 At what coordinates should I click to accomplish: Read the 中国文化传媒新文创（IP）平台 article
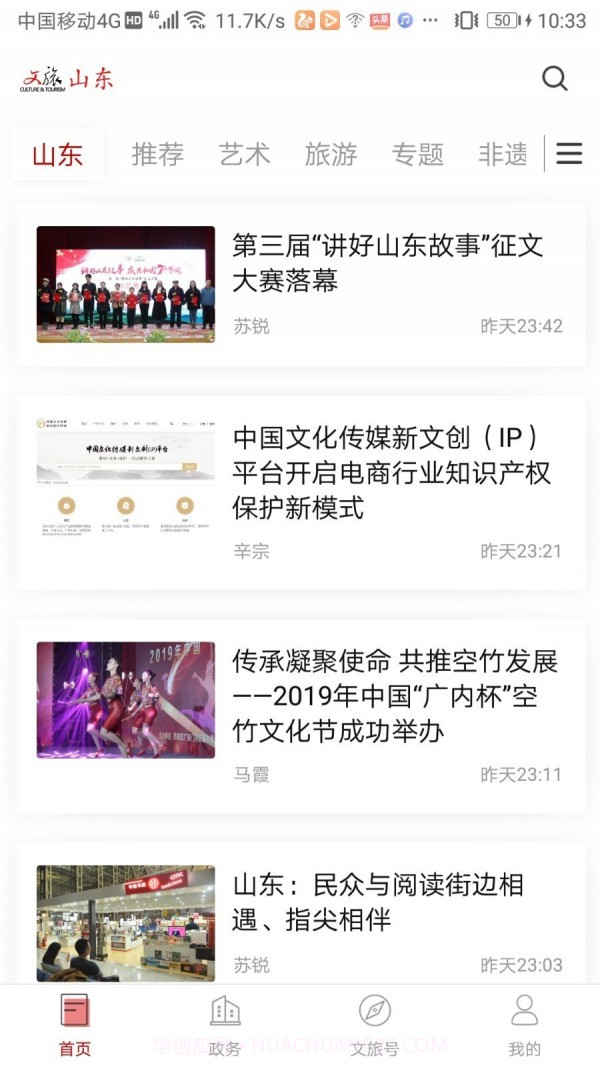(391, 473)
